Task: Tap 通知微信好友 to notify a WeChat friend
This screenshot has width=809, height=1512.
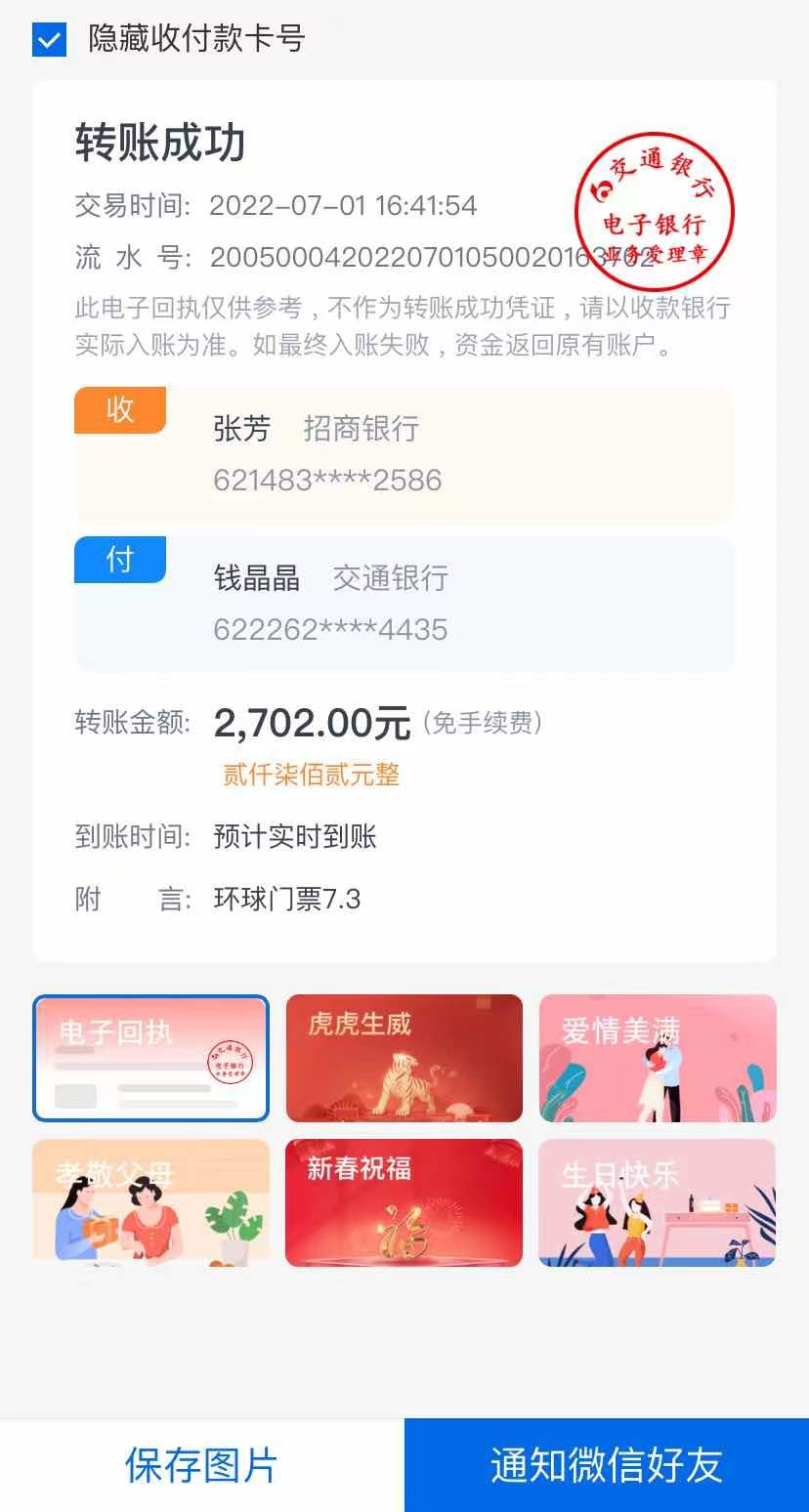Action: pos(607,1465)
